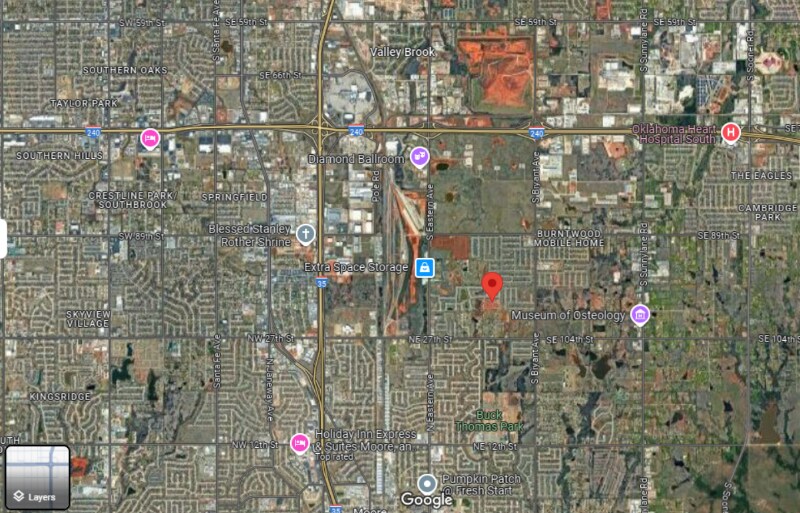Tap the red dropped location pin
This screenshot has height=513, width=800.
tap(492, 286)
